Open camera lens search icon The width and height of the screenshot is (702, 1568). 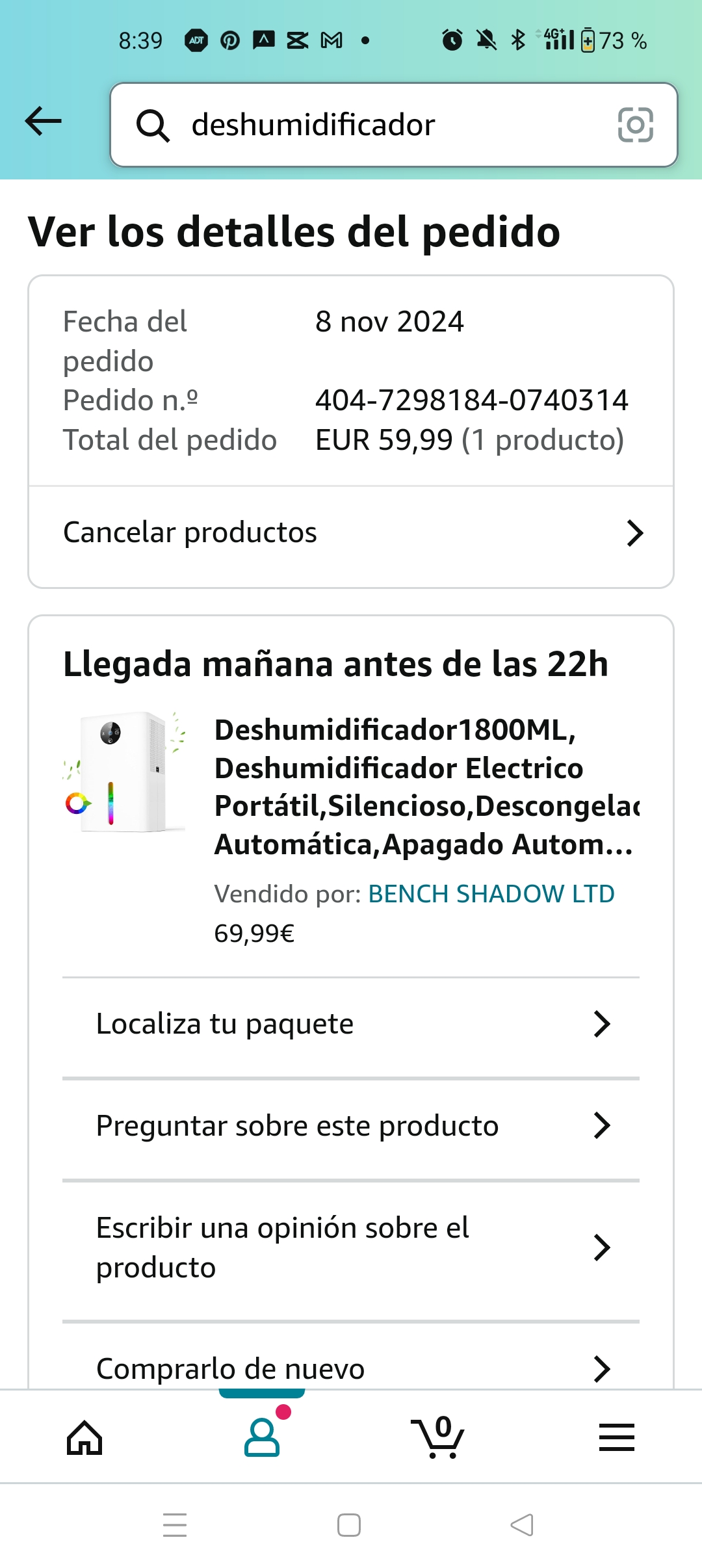(x=635, y=125)
